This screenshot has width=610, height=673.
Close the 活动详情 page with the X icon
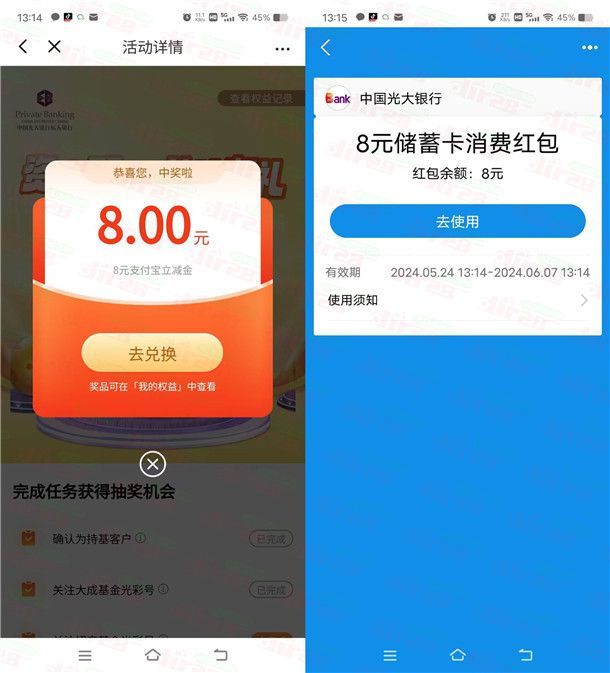(x=55, y=47)
